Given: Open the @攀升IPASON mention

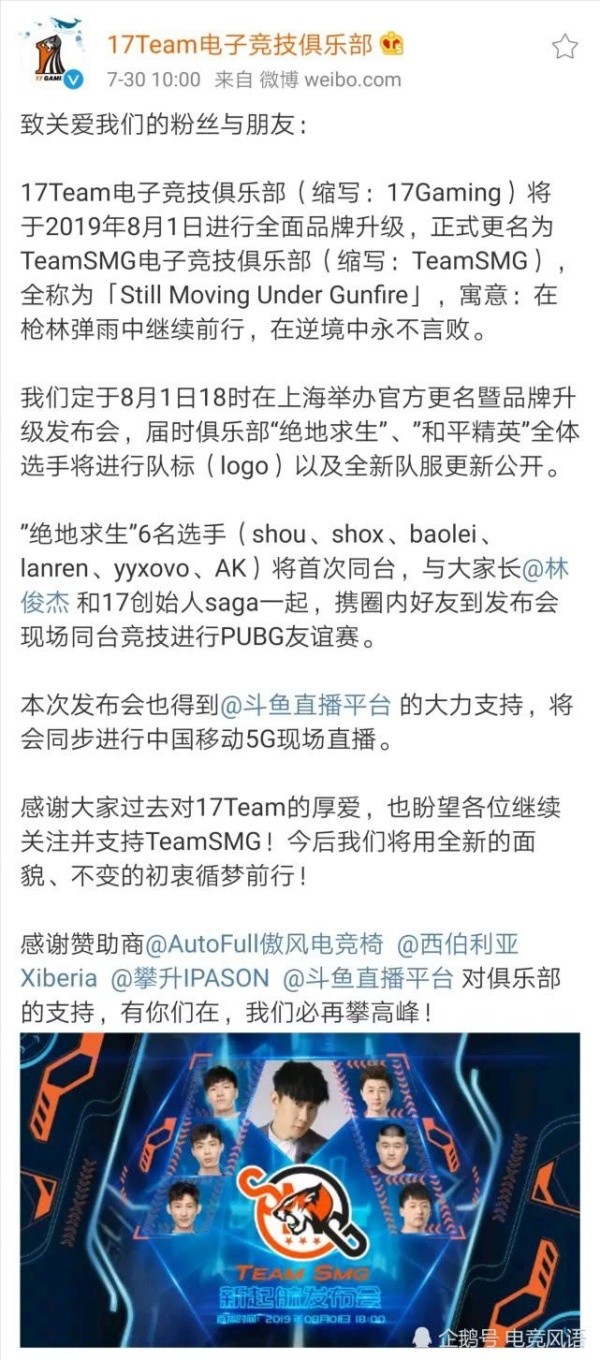Looking at the screenshot, I should pyautogui.click(x=190, y=977).
